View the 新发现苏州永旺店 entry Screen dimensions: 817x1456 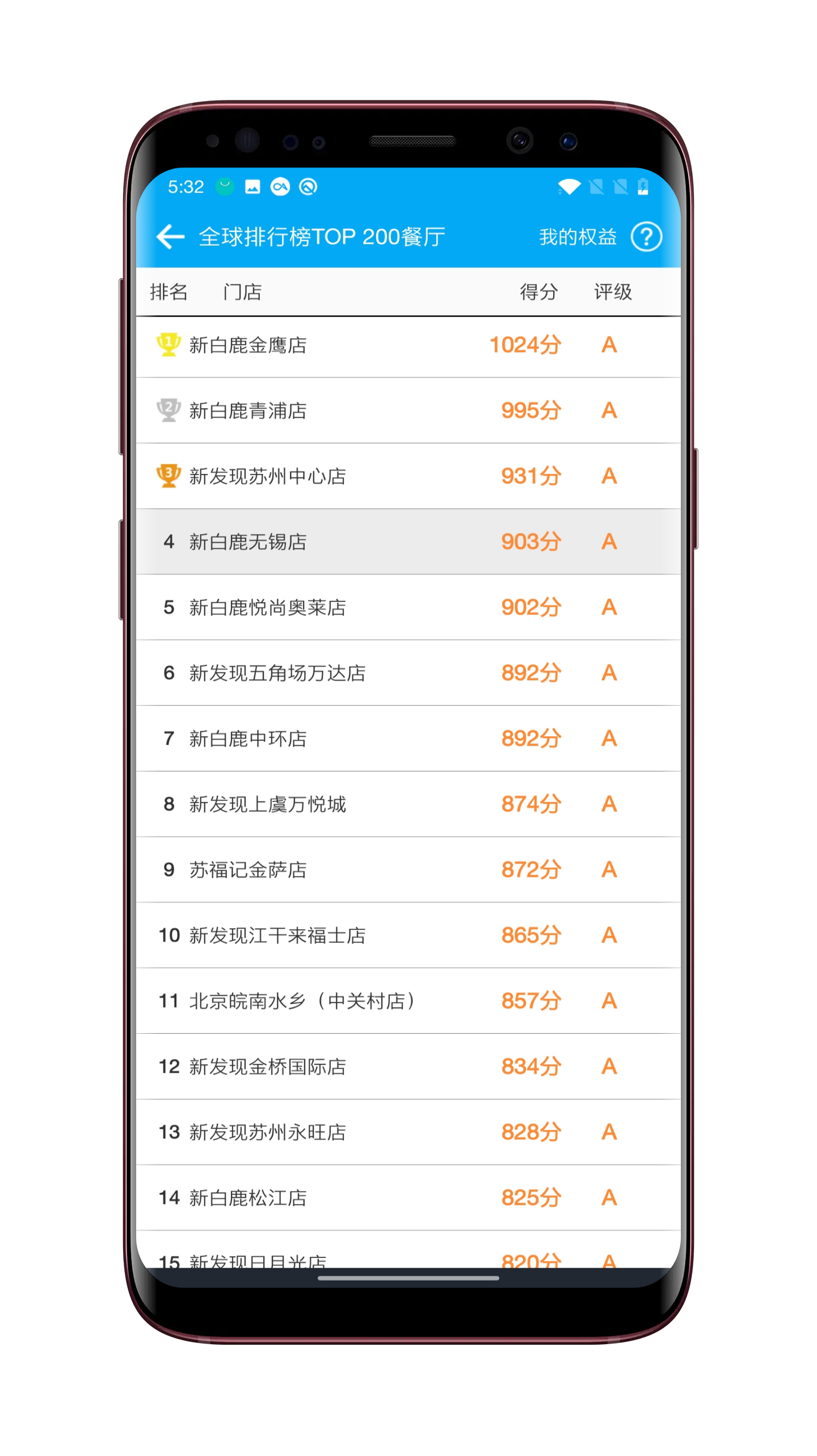click(407, 1132)
